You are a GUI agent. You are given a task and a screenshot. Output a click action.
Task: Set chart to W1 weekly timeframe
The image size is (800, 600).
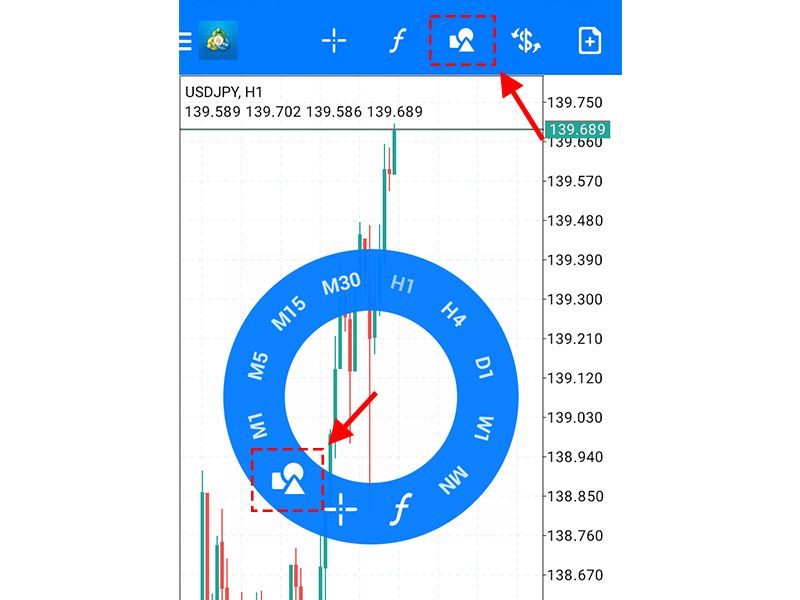click(x=484, y=429)
